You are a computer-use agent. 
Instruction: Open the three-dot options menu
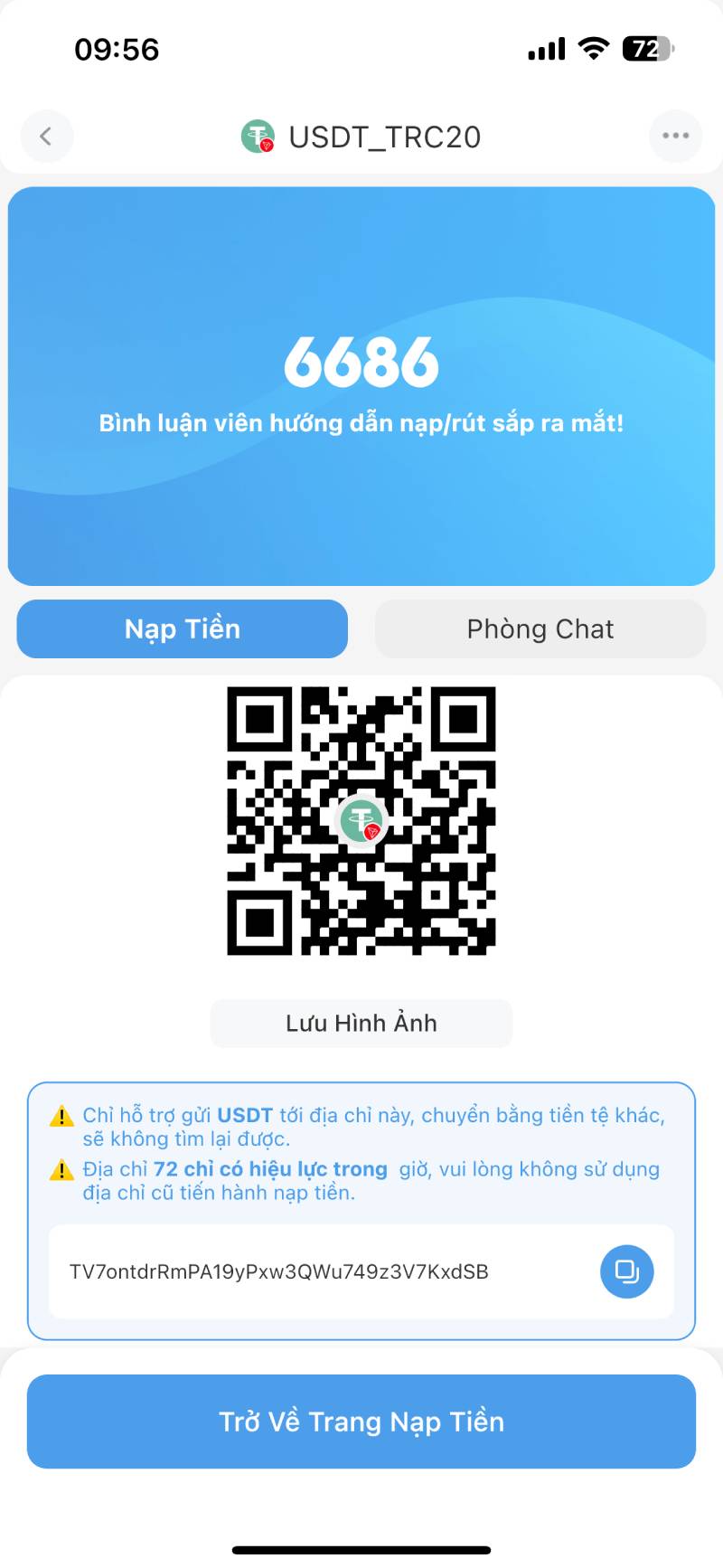[675, 136]
